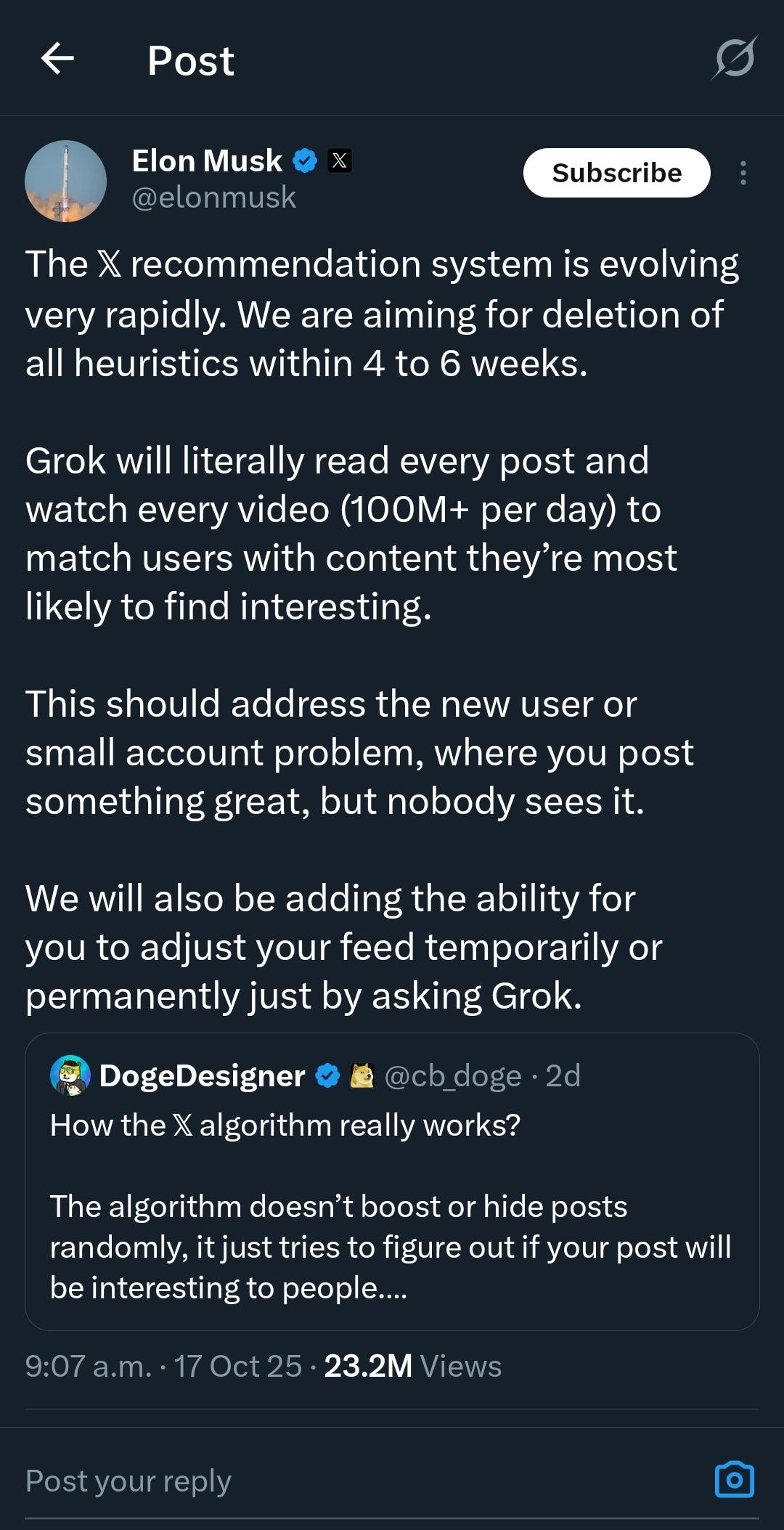
Task: Open the camera icon to attach media
Action: pos(734,1480)
